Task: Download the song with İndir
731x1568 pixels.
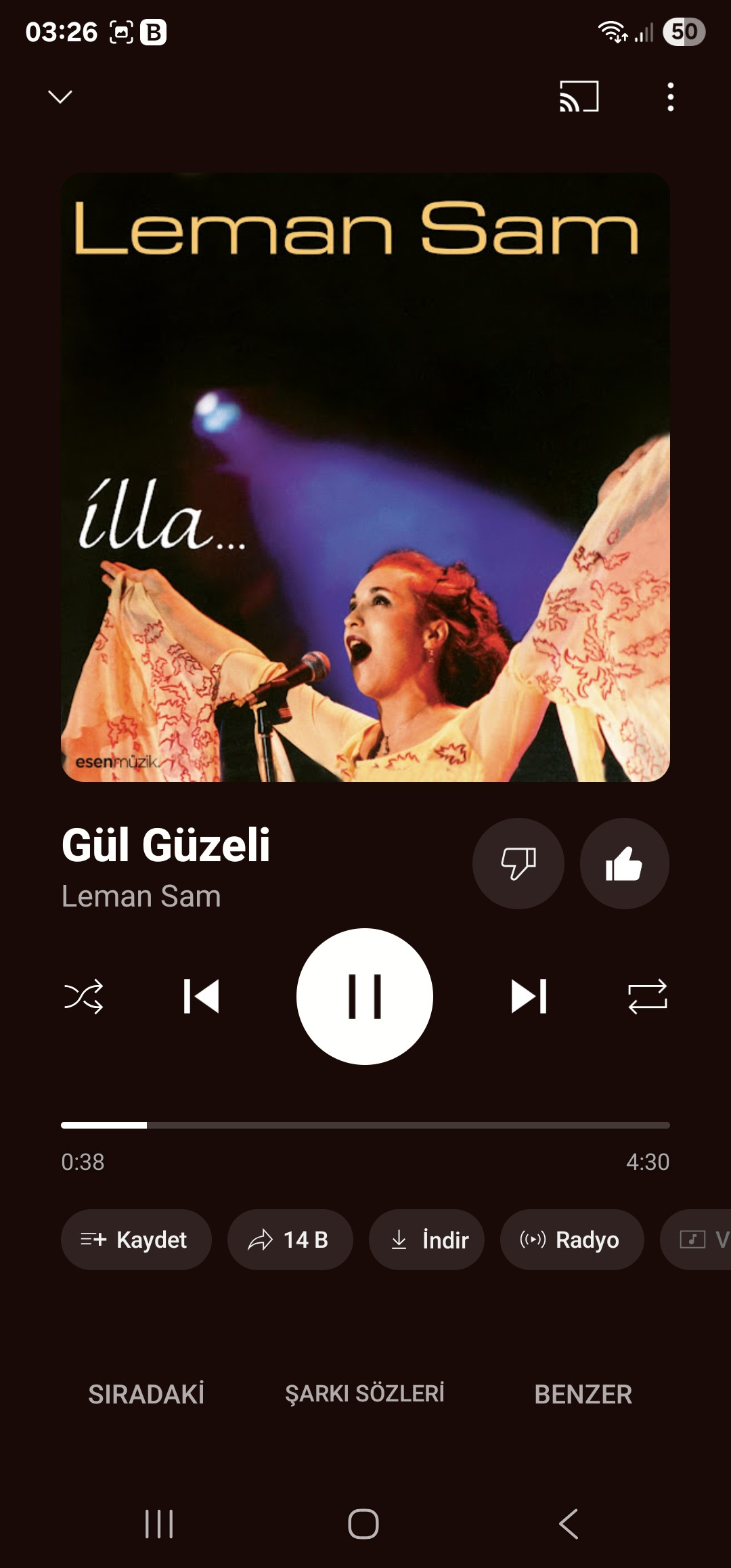Action: (426, 1240)
